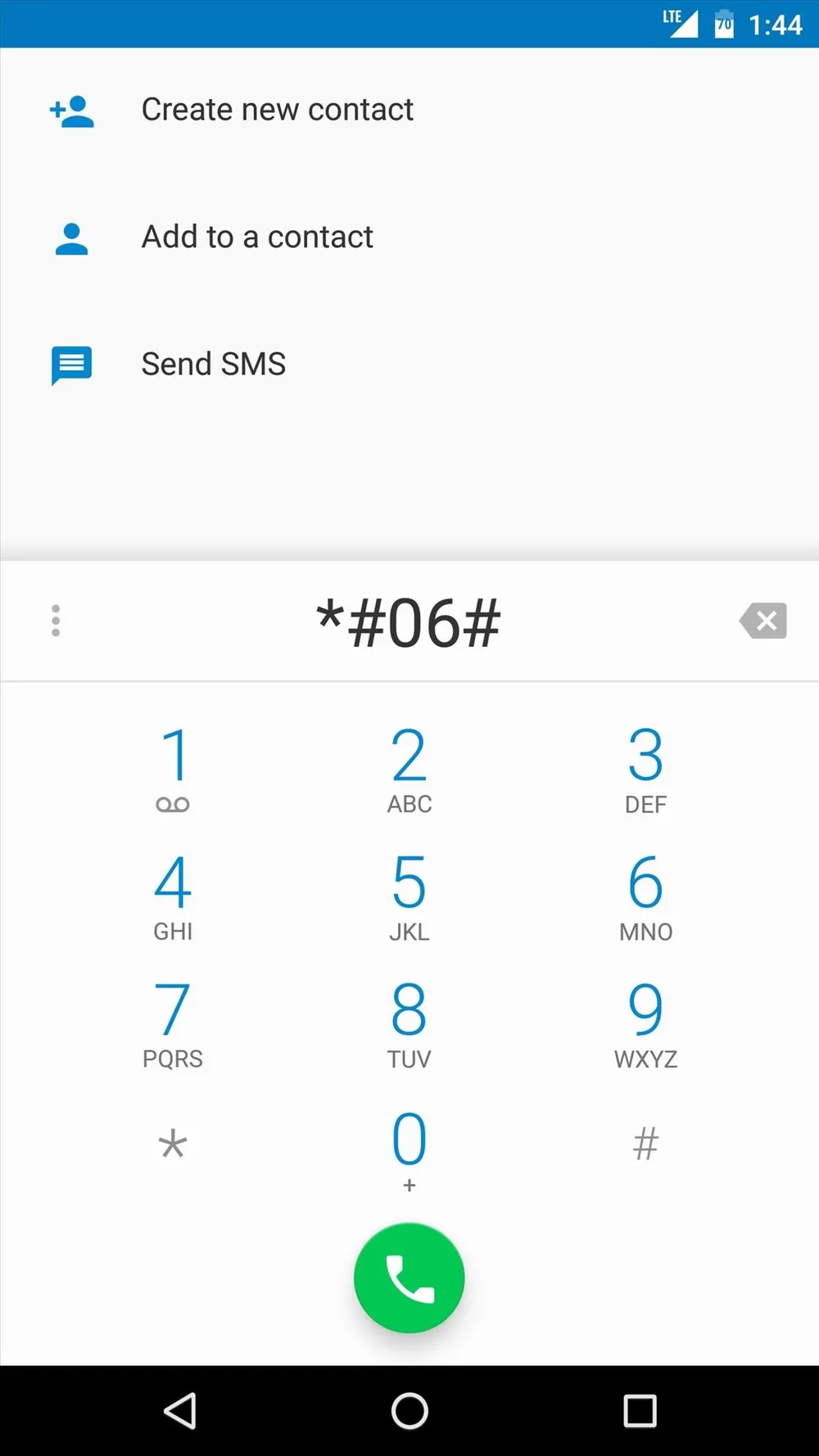The width and height of the screenshot is (819, 1456).
Task: Tap the Create new contact icon
Action: pos(71,111)
